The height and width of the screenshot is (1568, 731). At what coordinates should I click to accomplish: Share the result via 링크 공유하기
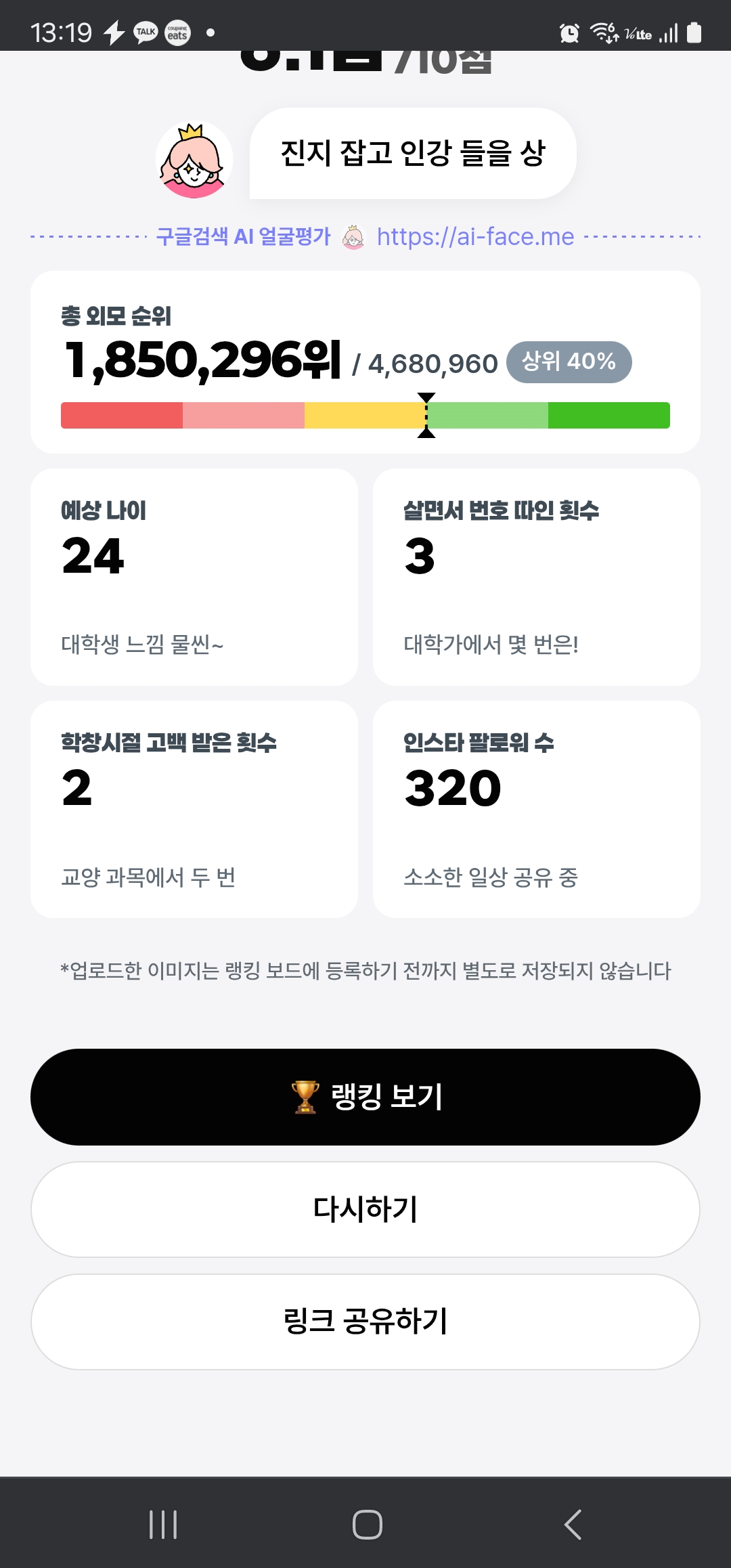point(365,1322)
